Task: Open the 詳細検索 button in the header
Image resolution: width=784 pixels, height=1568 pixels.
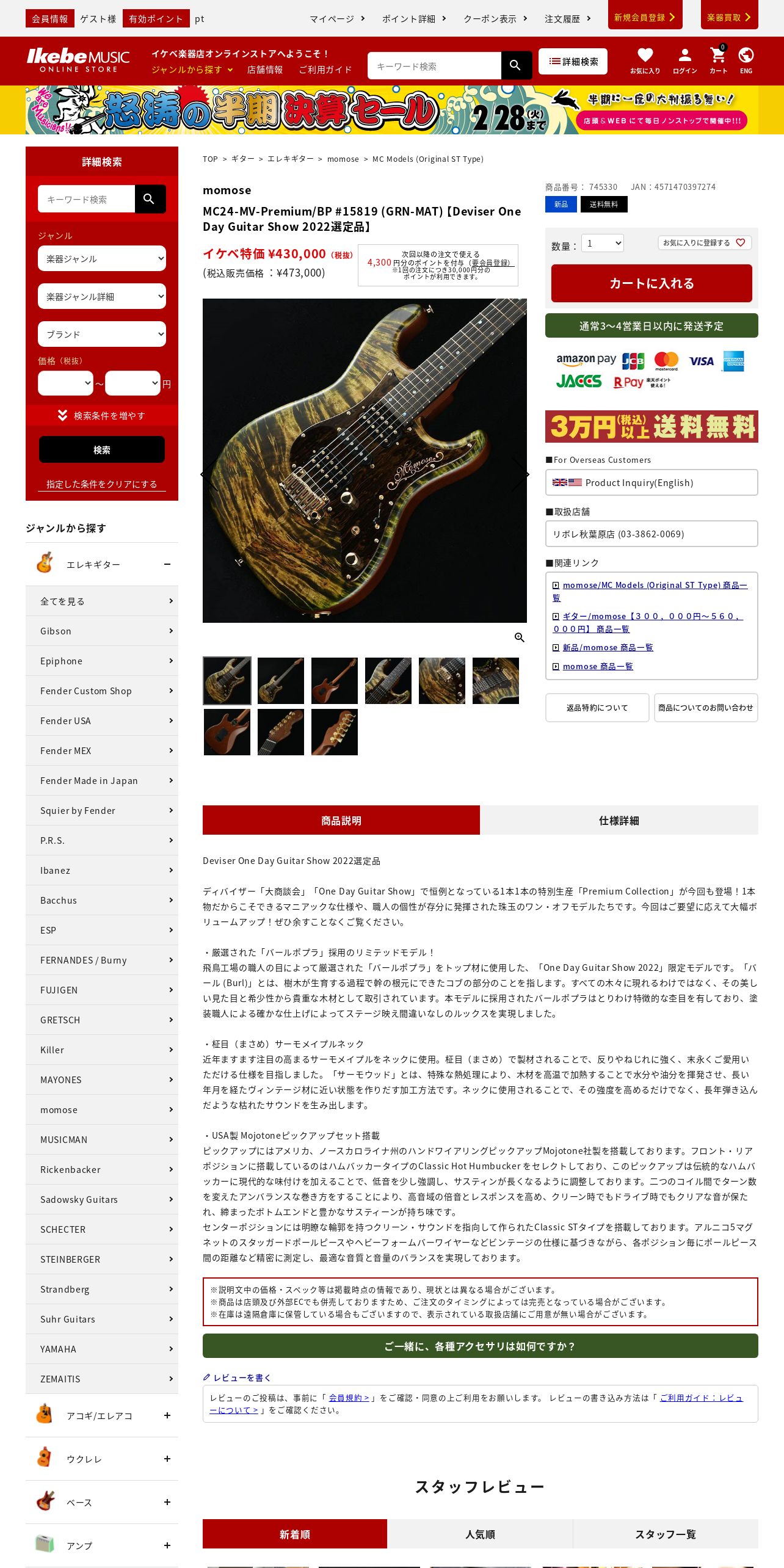Action: (x=573, y=61)
